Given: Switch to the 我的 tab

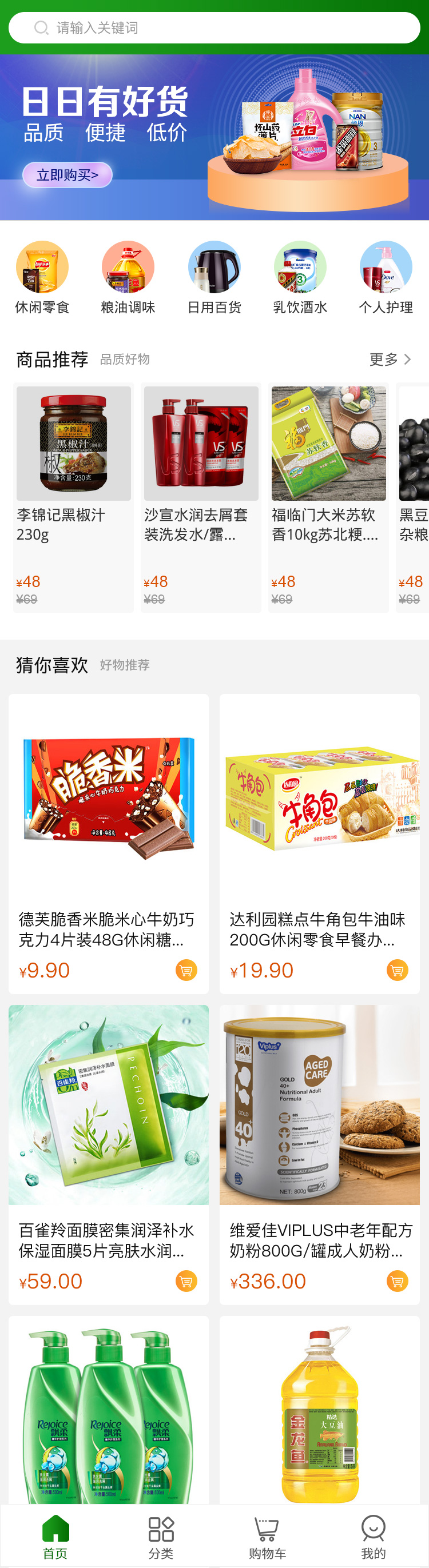Looking at the screenshot, I should tap(373, 1537).
